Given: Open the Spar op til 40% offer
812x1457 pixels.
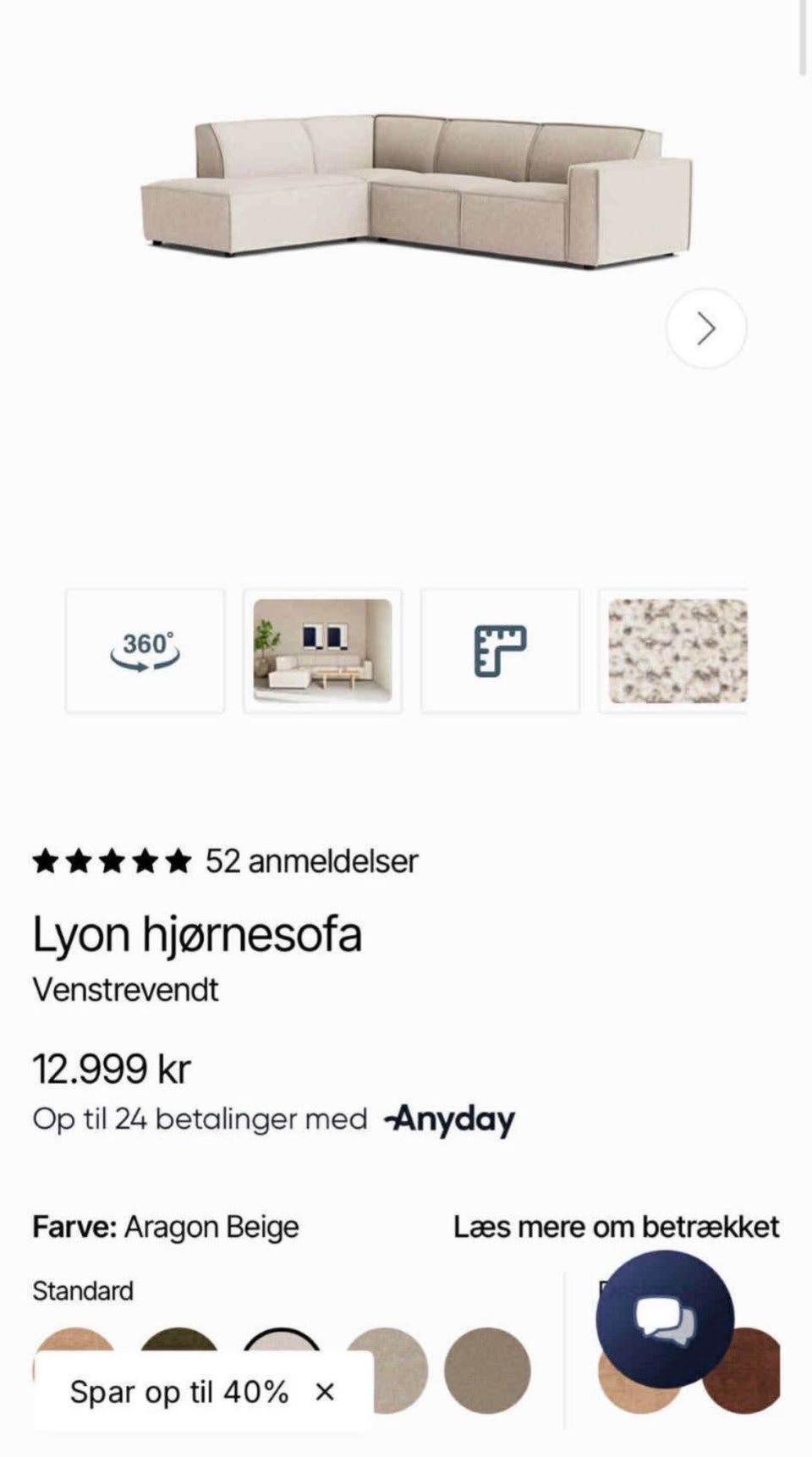Looking at the screenshot, I should 179,1392.
